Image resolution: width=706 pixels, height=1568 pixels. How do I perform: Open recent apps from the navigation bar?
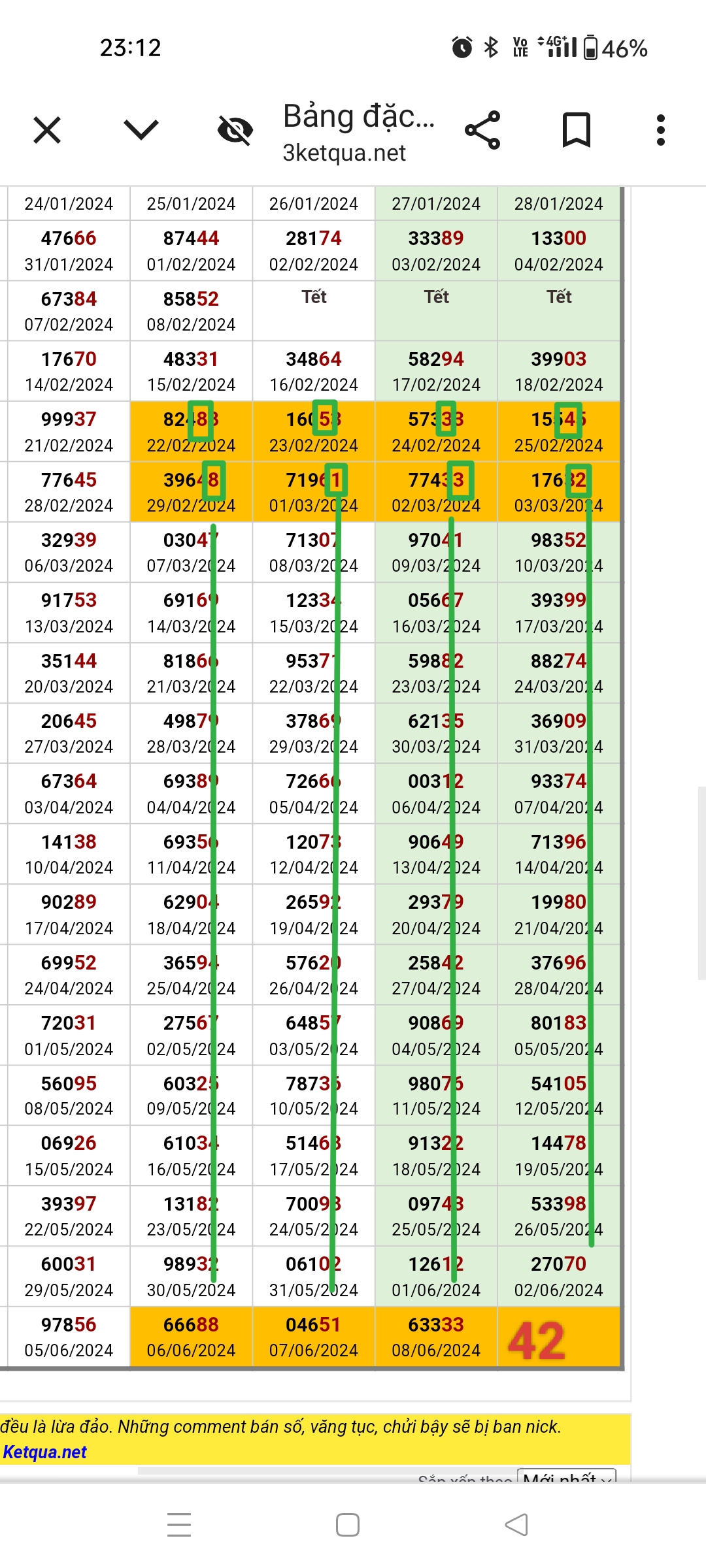[179, 1525]
